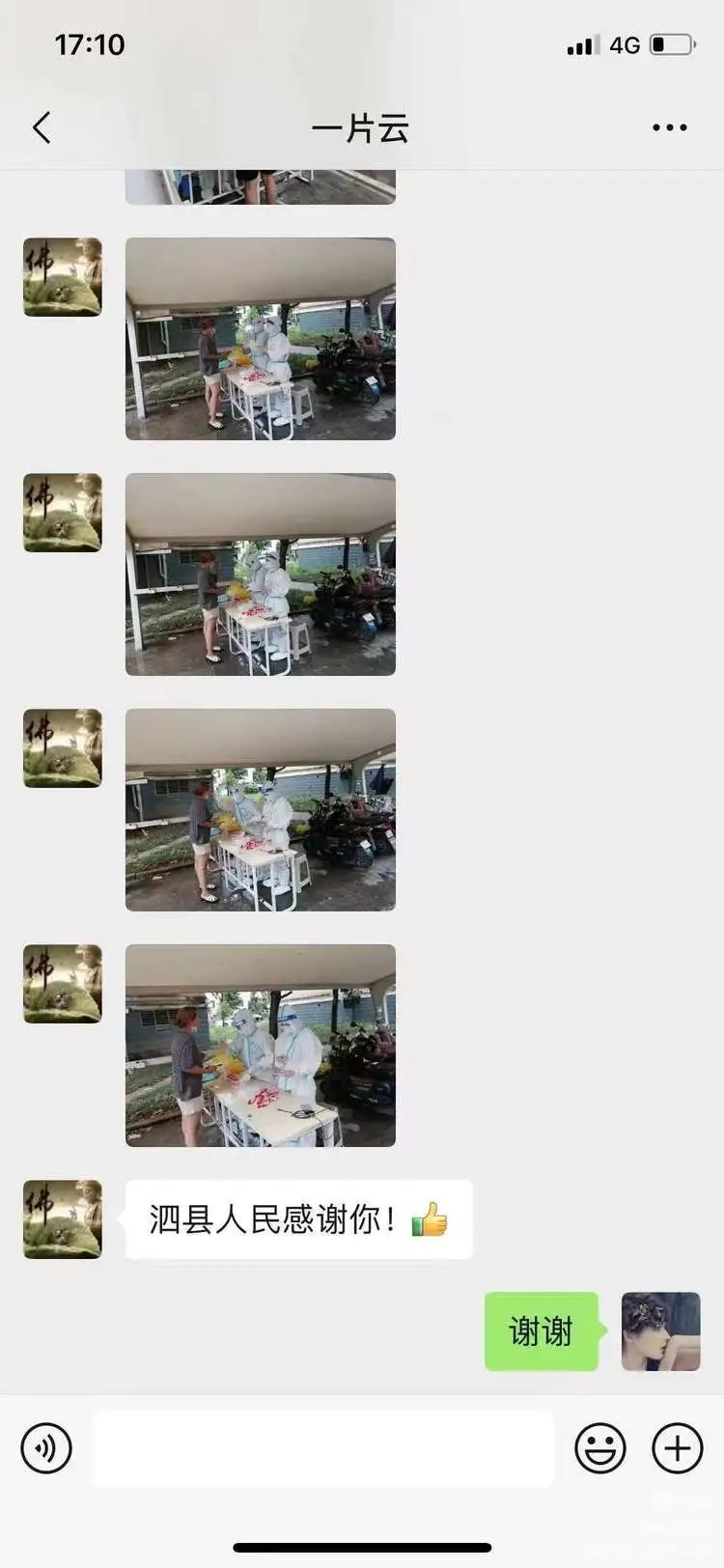Open the emoji sticker panel
The width and height of the screenshot is (724, 1568).
(600, 1448)
